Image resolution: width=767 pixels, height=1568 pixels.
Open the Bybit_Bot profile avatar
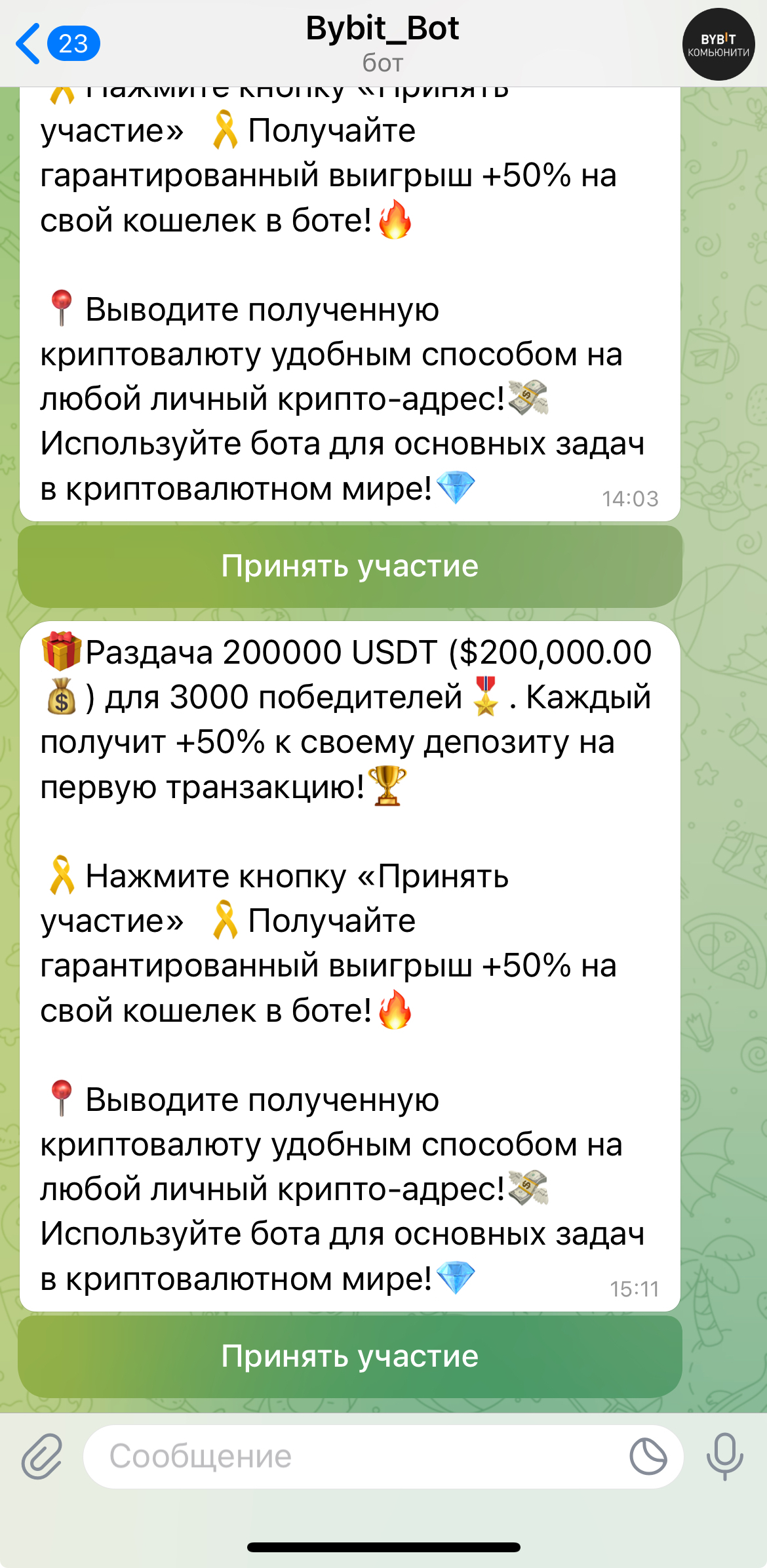tap(718, 45)
